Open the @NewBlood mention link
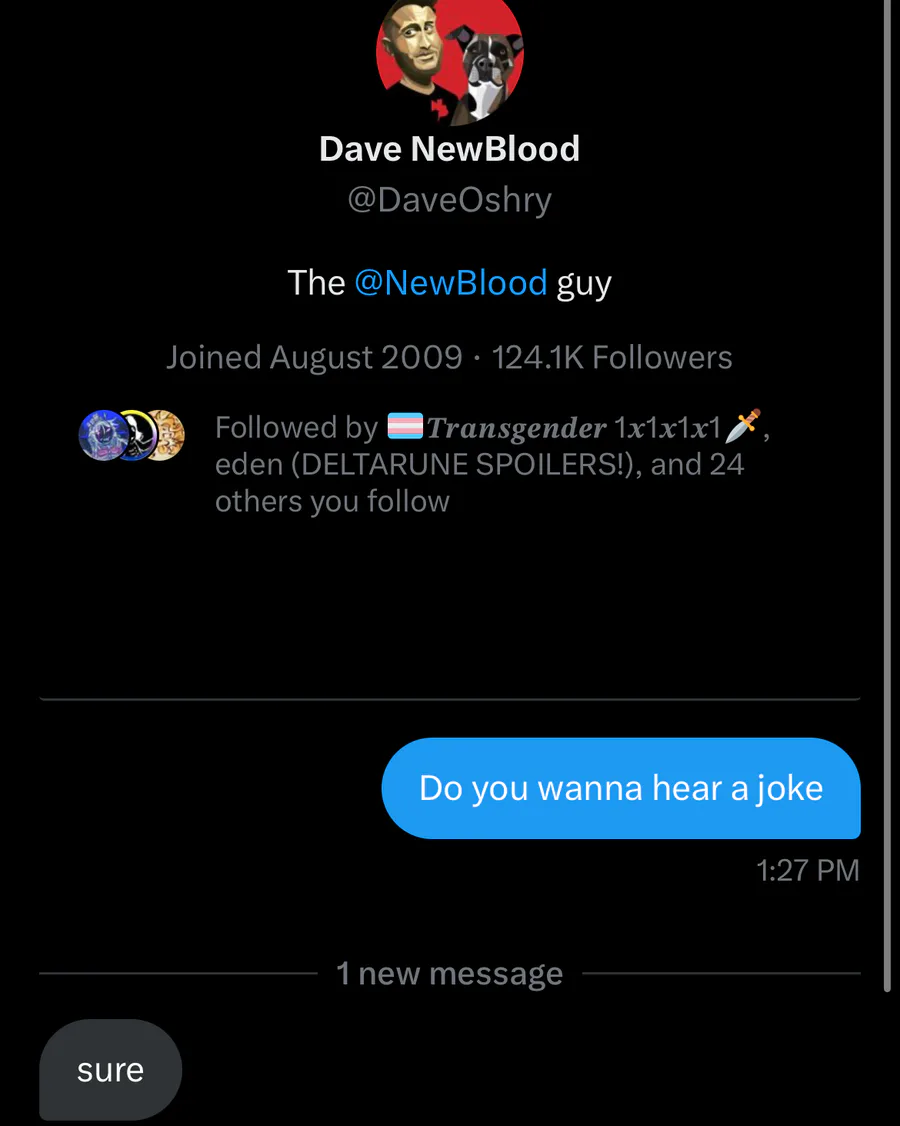Viewport: 900px width, 1126px height. [451, 283]
